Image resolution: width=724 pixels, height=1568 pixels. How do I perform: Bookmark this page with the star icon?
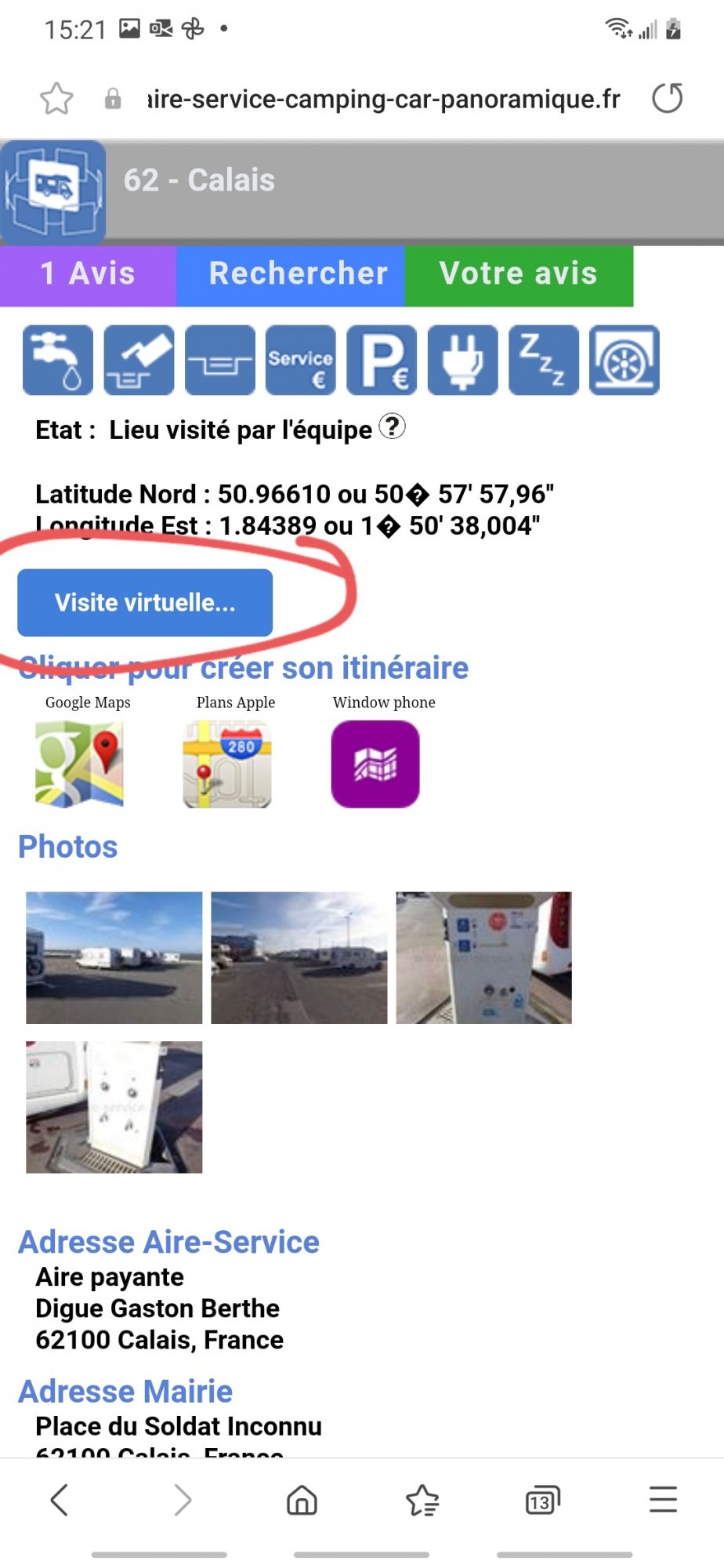coord(56,100)
